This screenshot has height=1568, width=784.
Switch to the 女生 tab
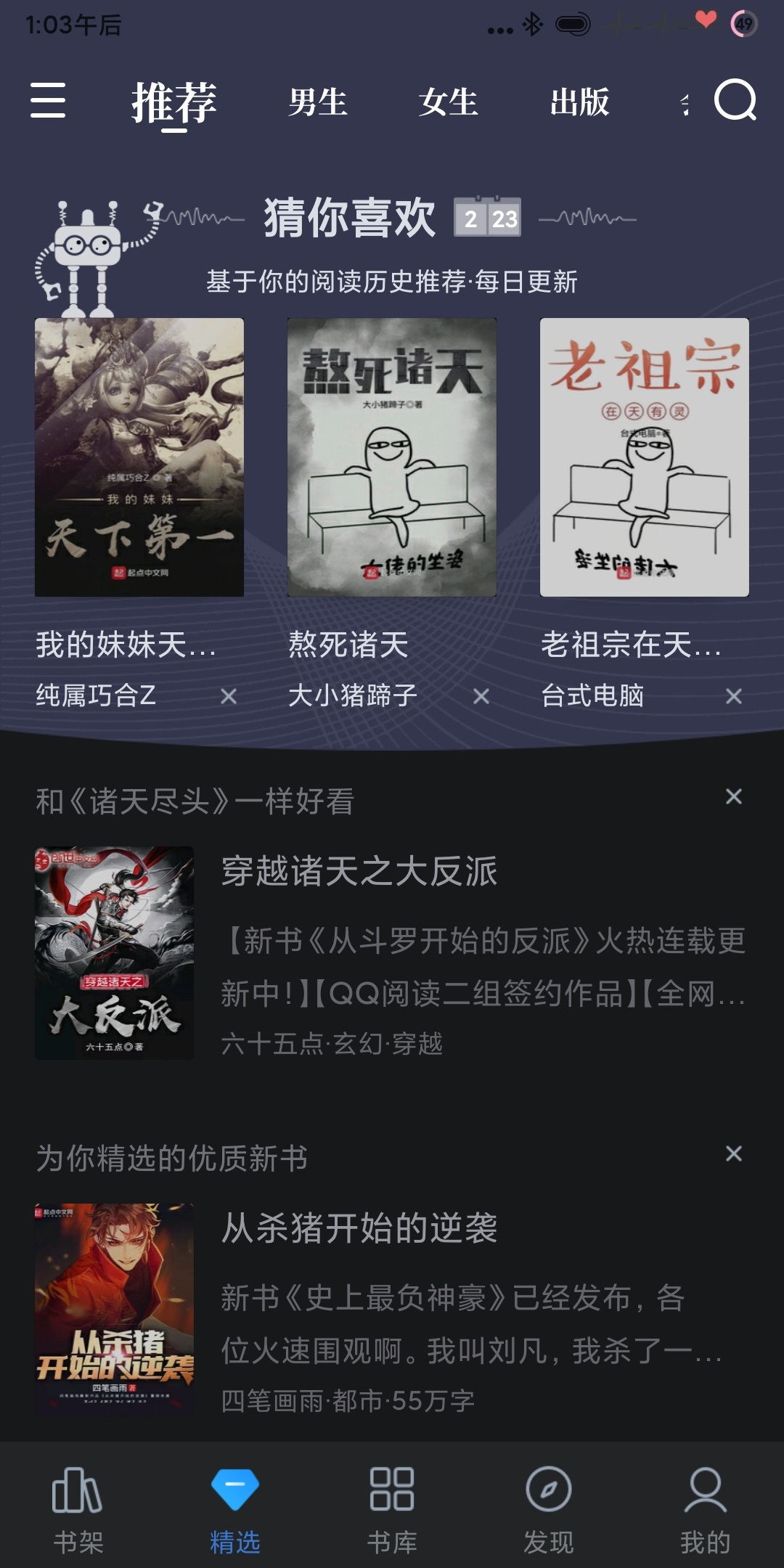[x=448, y=102]
